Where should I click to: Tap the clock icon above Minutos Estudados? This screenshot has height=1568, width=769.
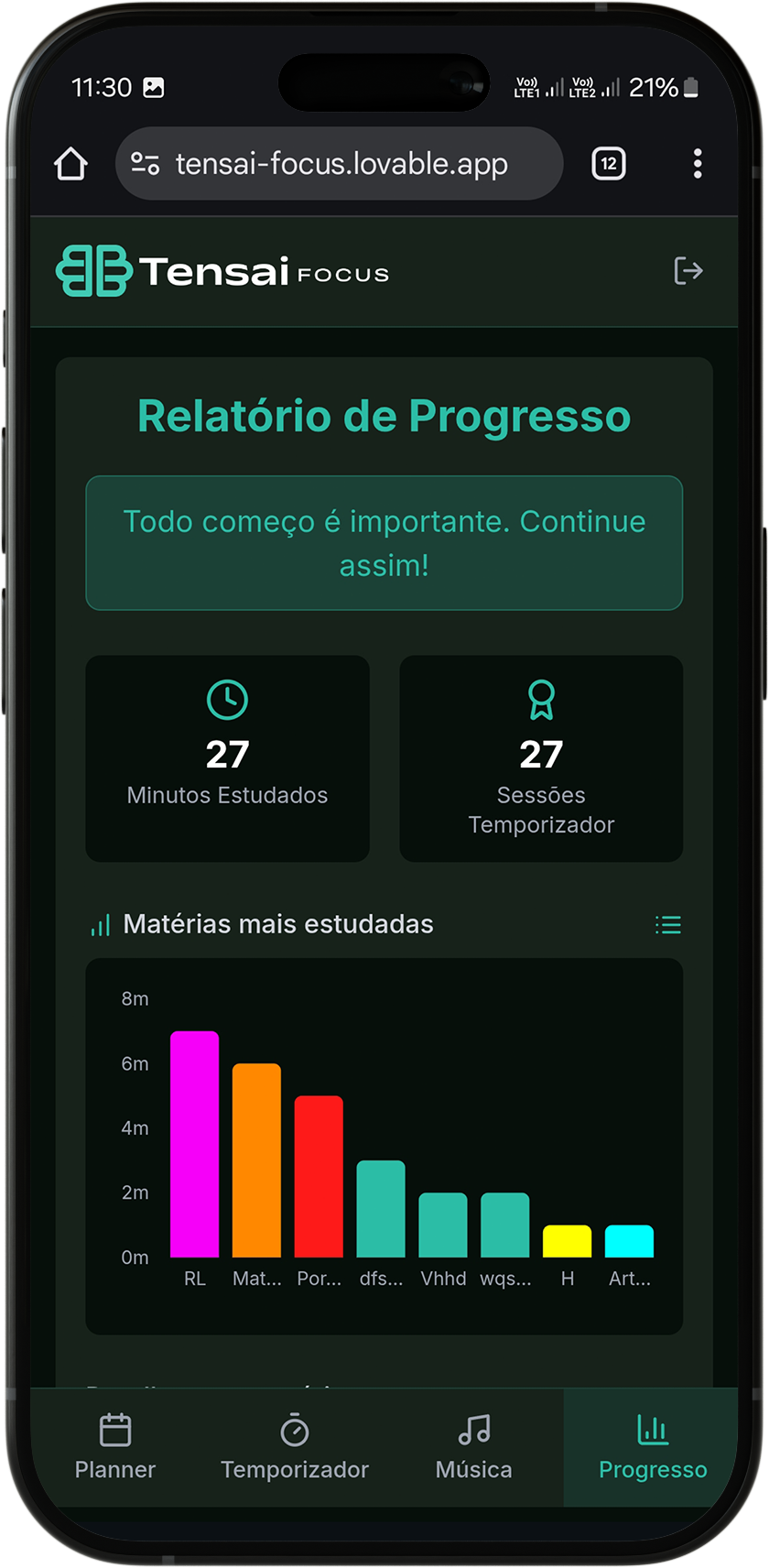[227, 700]
